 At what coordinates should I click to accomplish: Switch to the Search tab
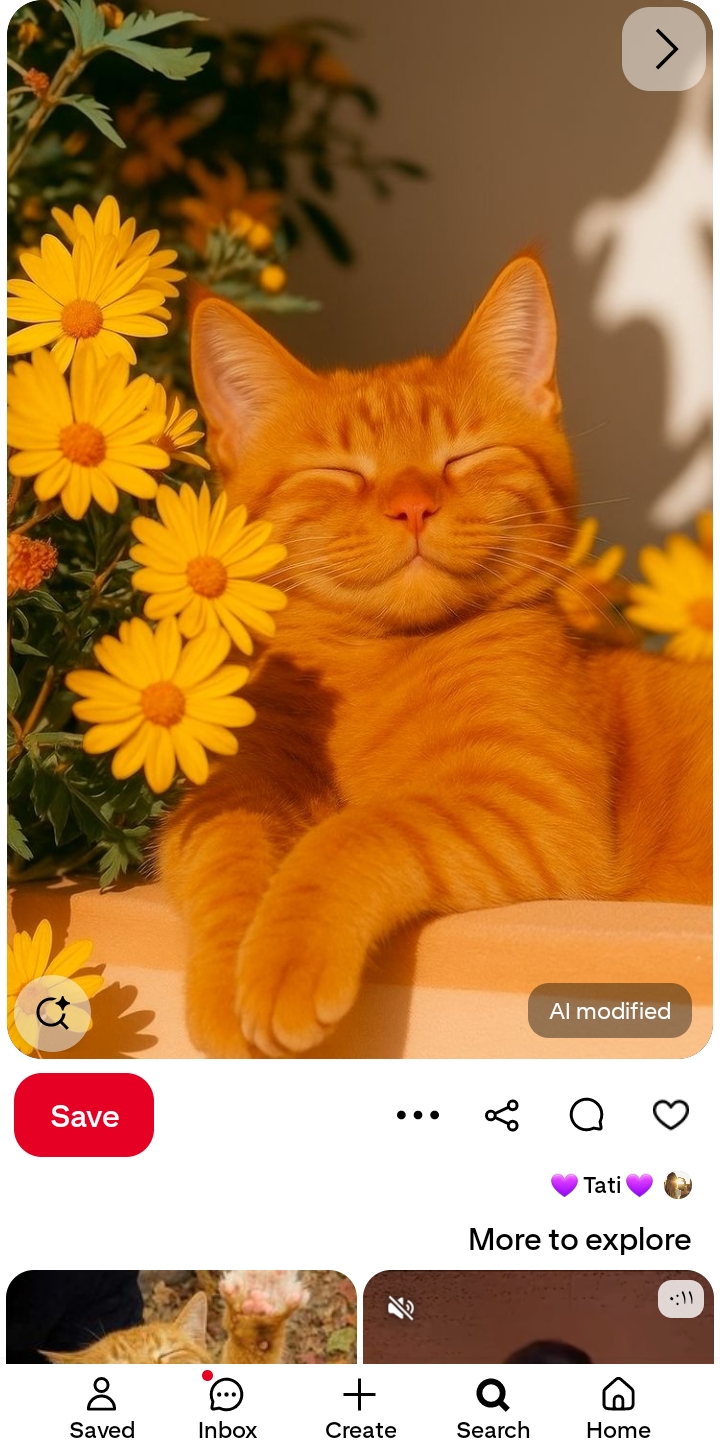point(493,1407)
